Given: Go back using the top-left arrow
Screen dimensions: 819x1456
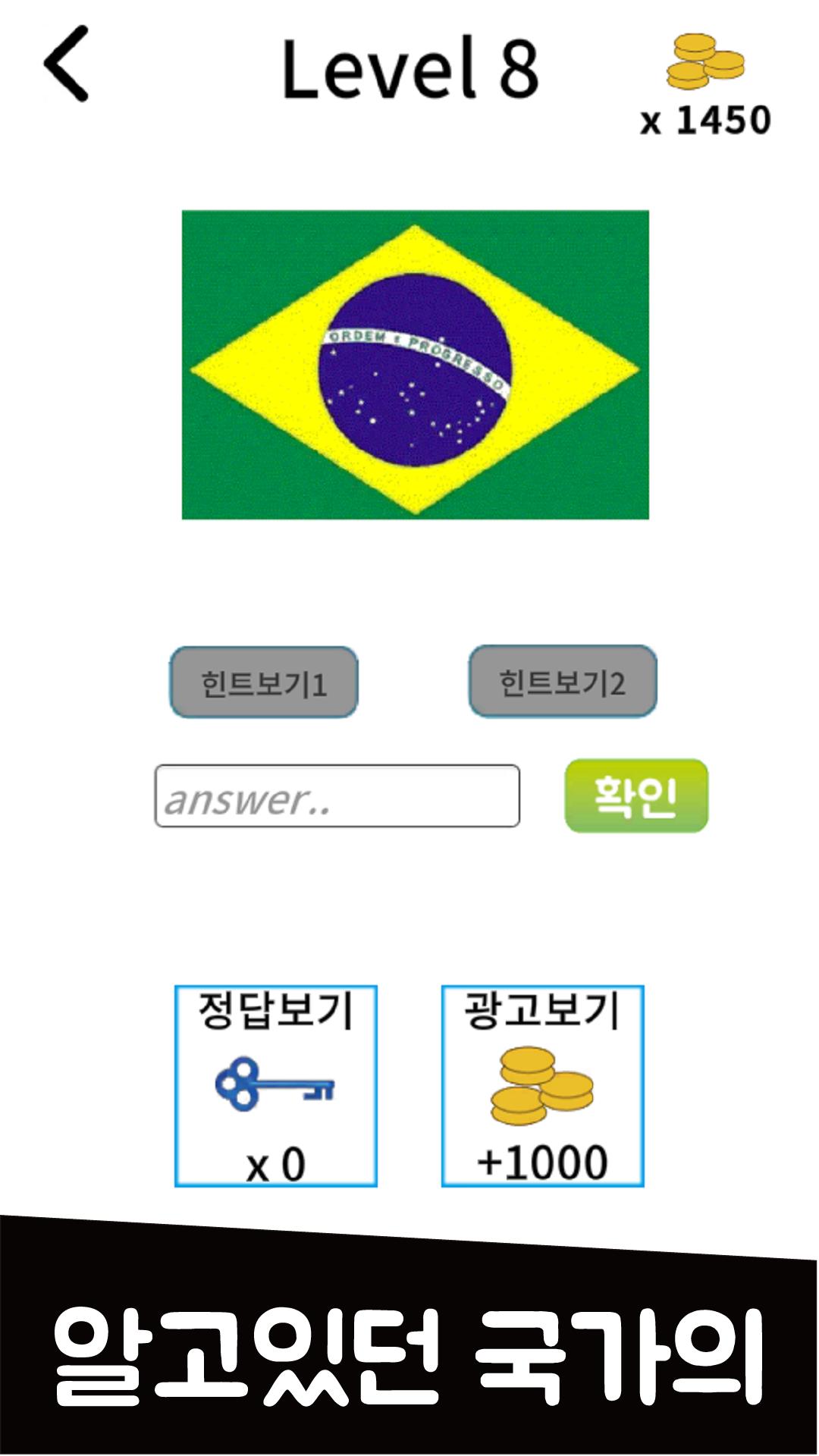Looking at the screenshot, I should (67, 64).
